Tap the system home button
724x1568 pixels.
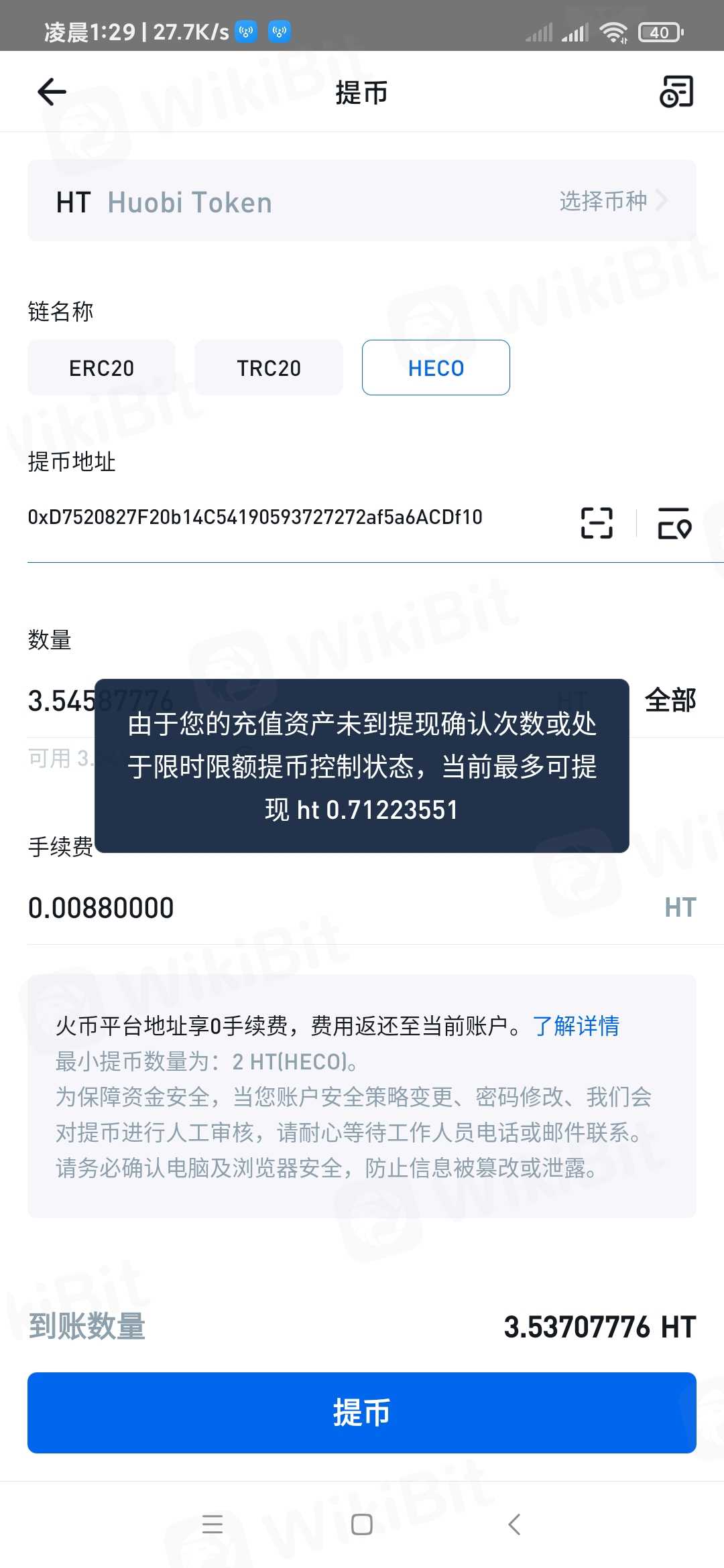click(x=362, y=1524)
